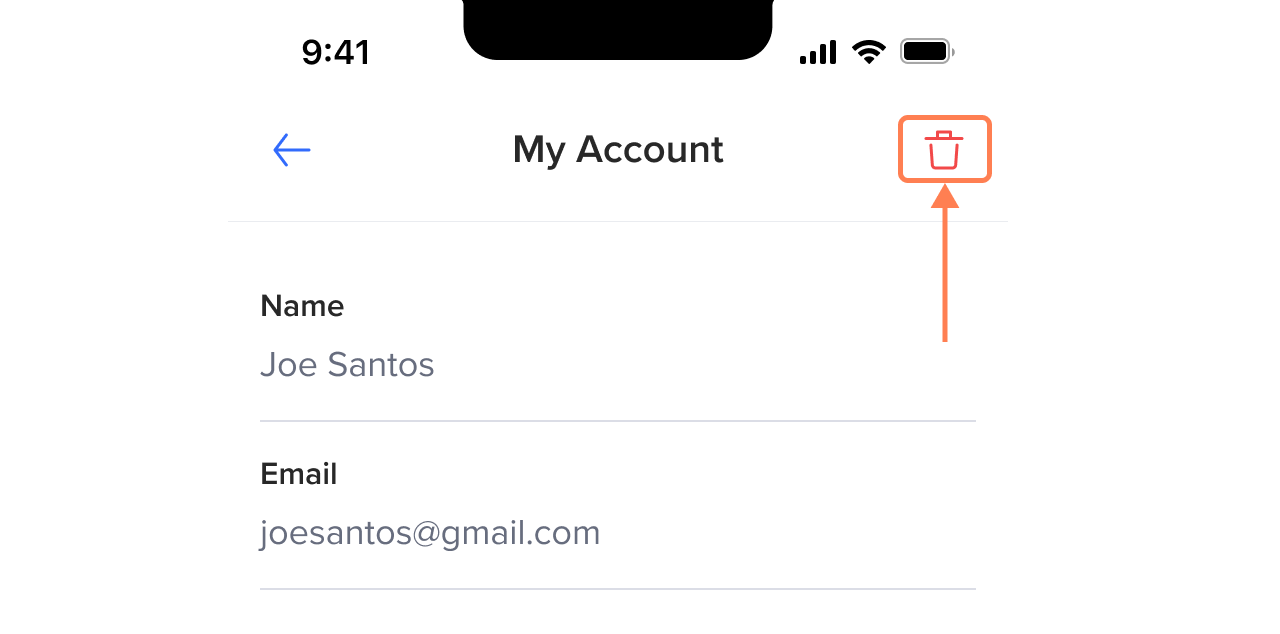1280x634 pixels.
Task: Tap the red trash icon to delete account
Action: coord(944,150)
